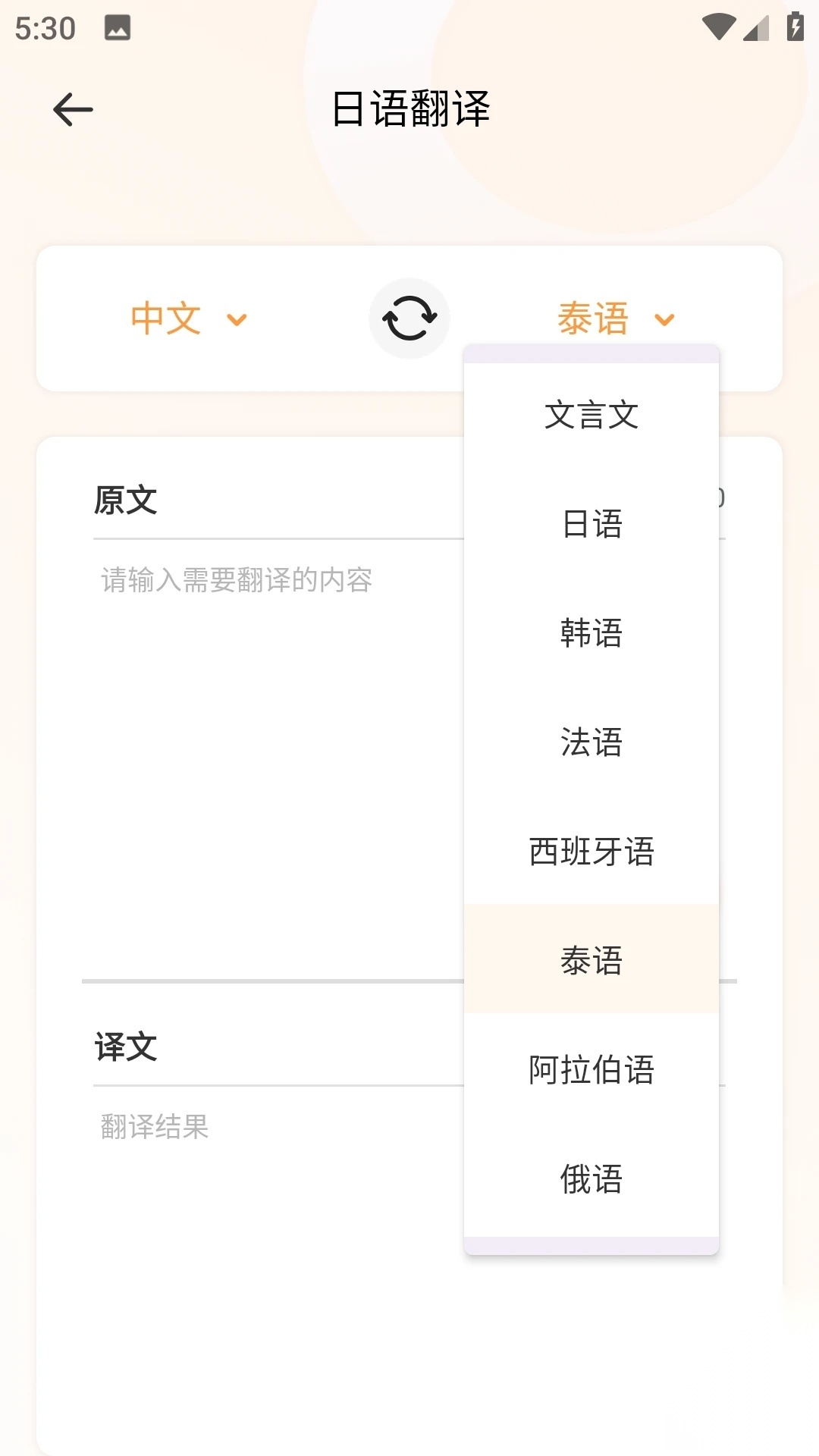
Task: Click the screenshot notification icon
Action: point(117,27)
